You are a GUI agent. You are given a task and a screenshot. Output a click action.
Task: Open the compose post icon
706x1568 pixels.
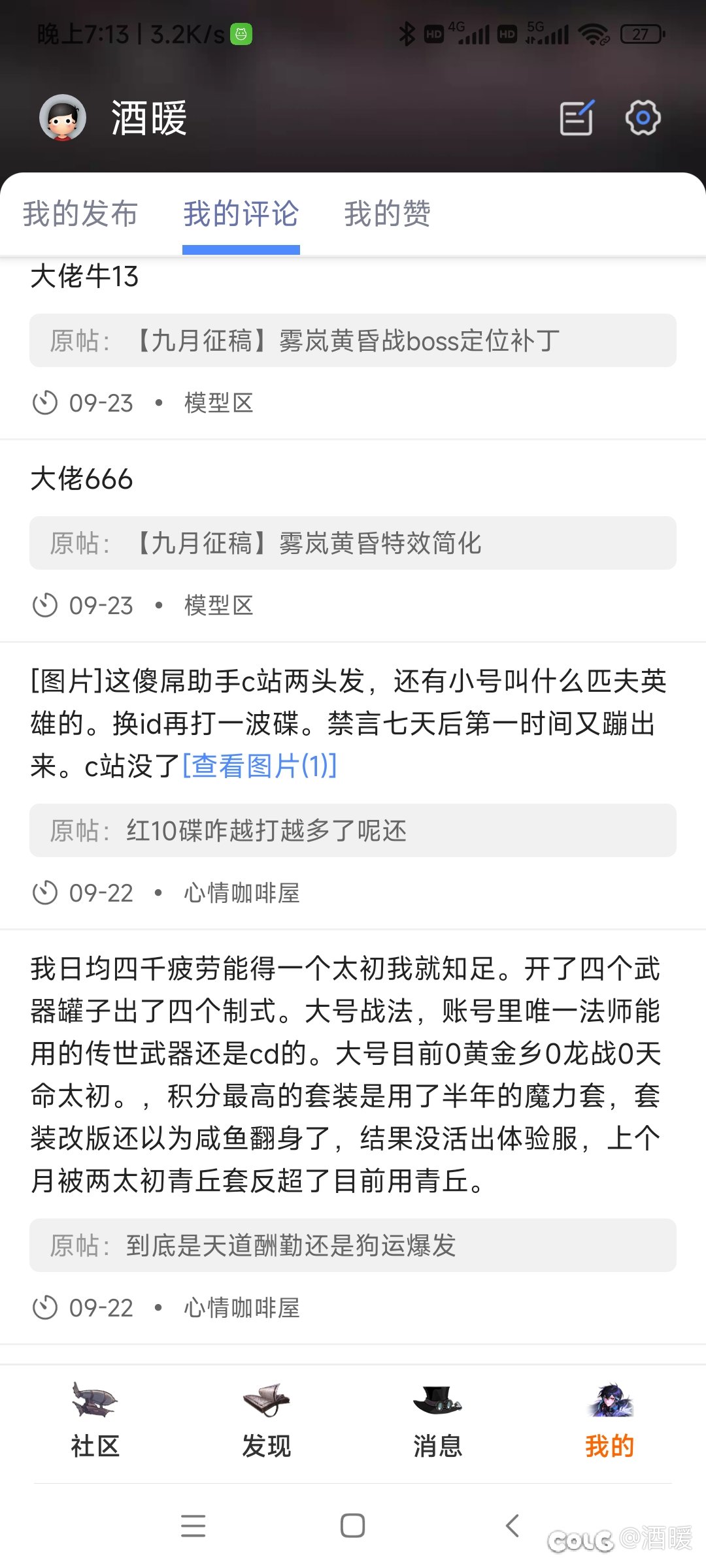(x=577, y=118)
